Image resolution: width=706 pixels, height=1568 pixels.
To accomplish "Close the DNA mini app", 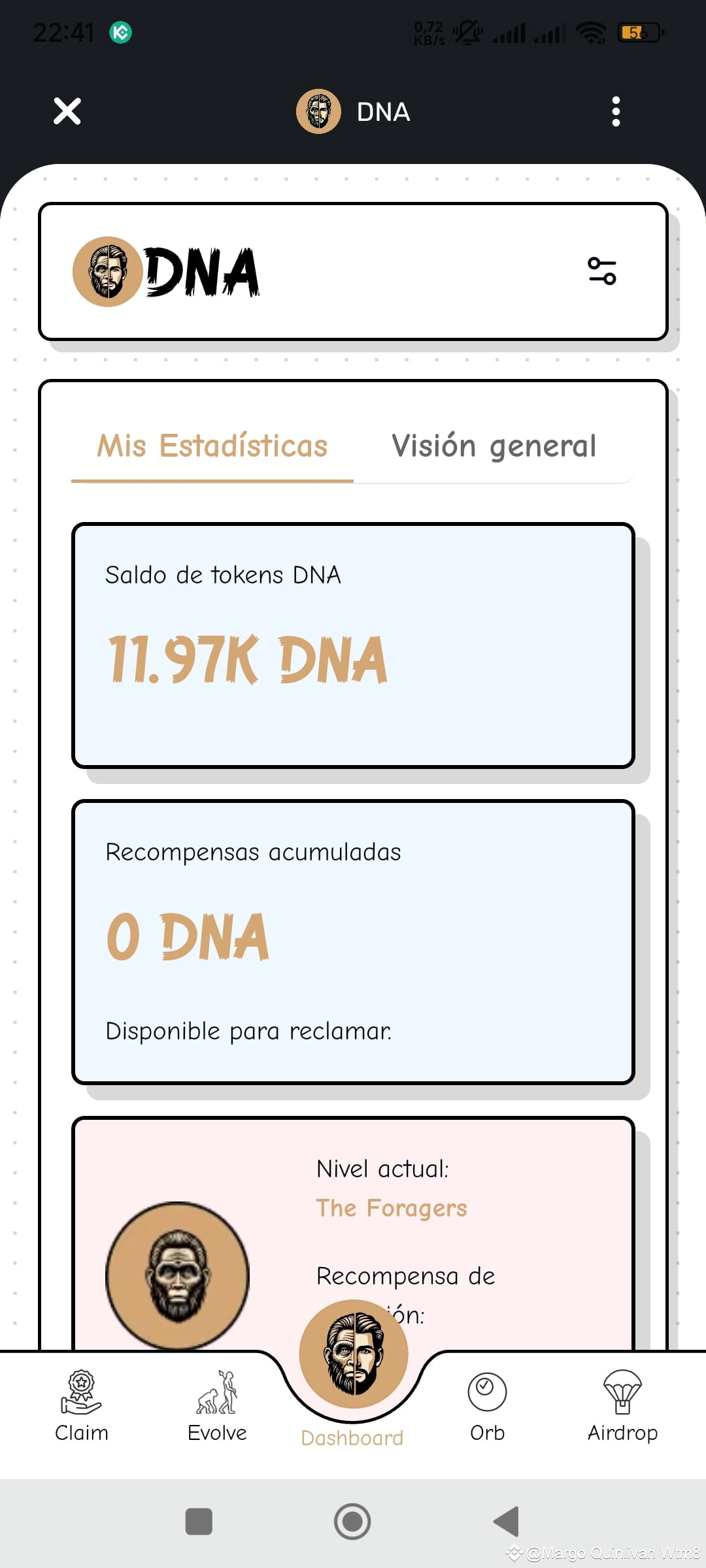I will pyautogui.click(x=66, y=111).
